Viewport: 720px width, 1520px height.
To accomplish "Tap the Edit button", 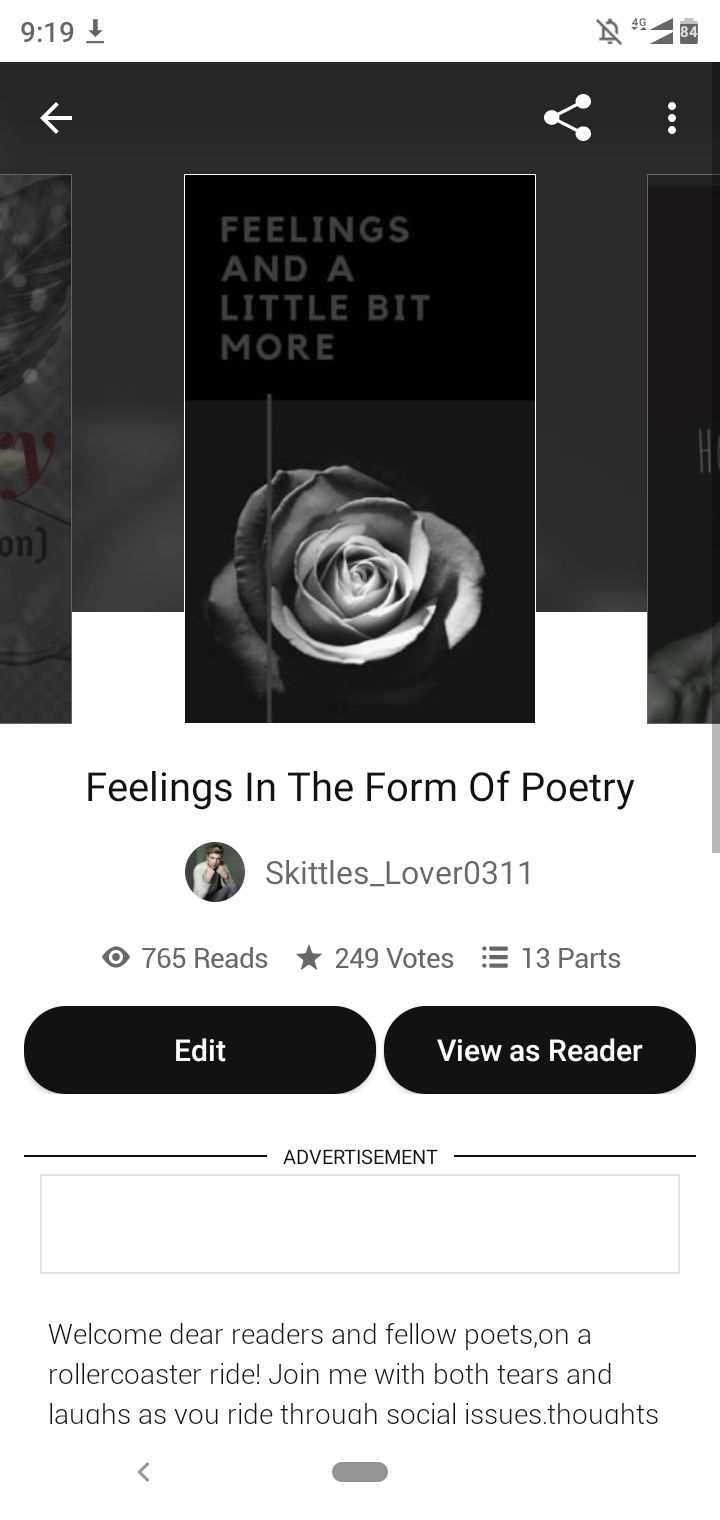I will [200, 1050].
